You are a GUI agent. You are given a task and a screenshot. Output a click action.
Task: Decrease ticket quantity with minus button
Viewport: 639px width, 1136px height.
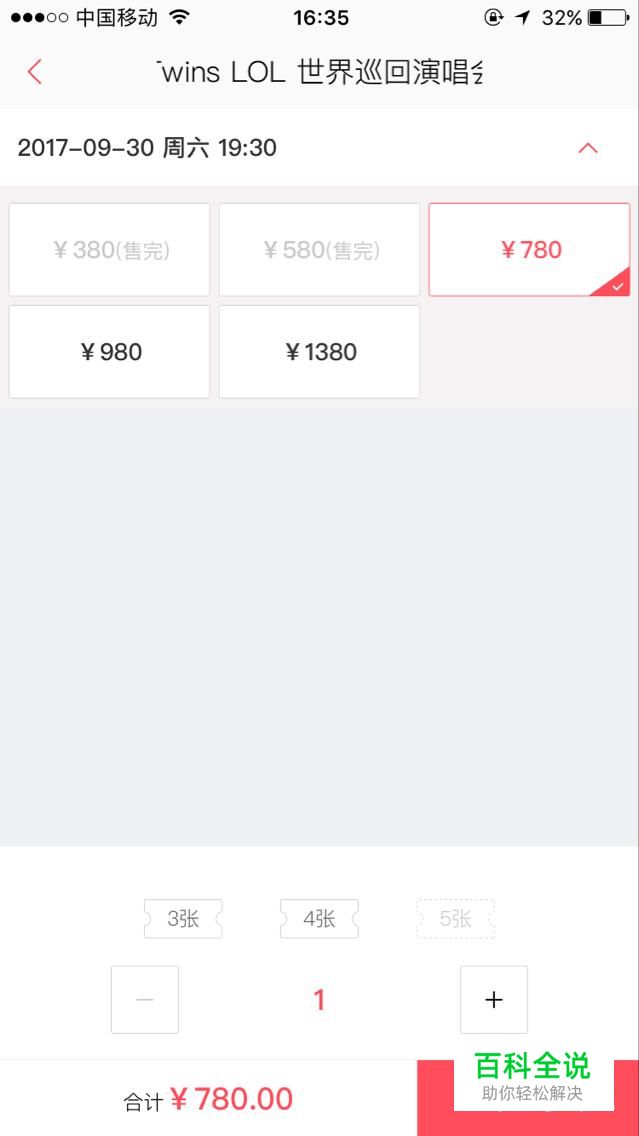(145, 999)
